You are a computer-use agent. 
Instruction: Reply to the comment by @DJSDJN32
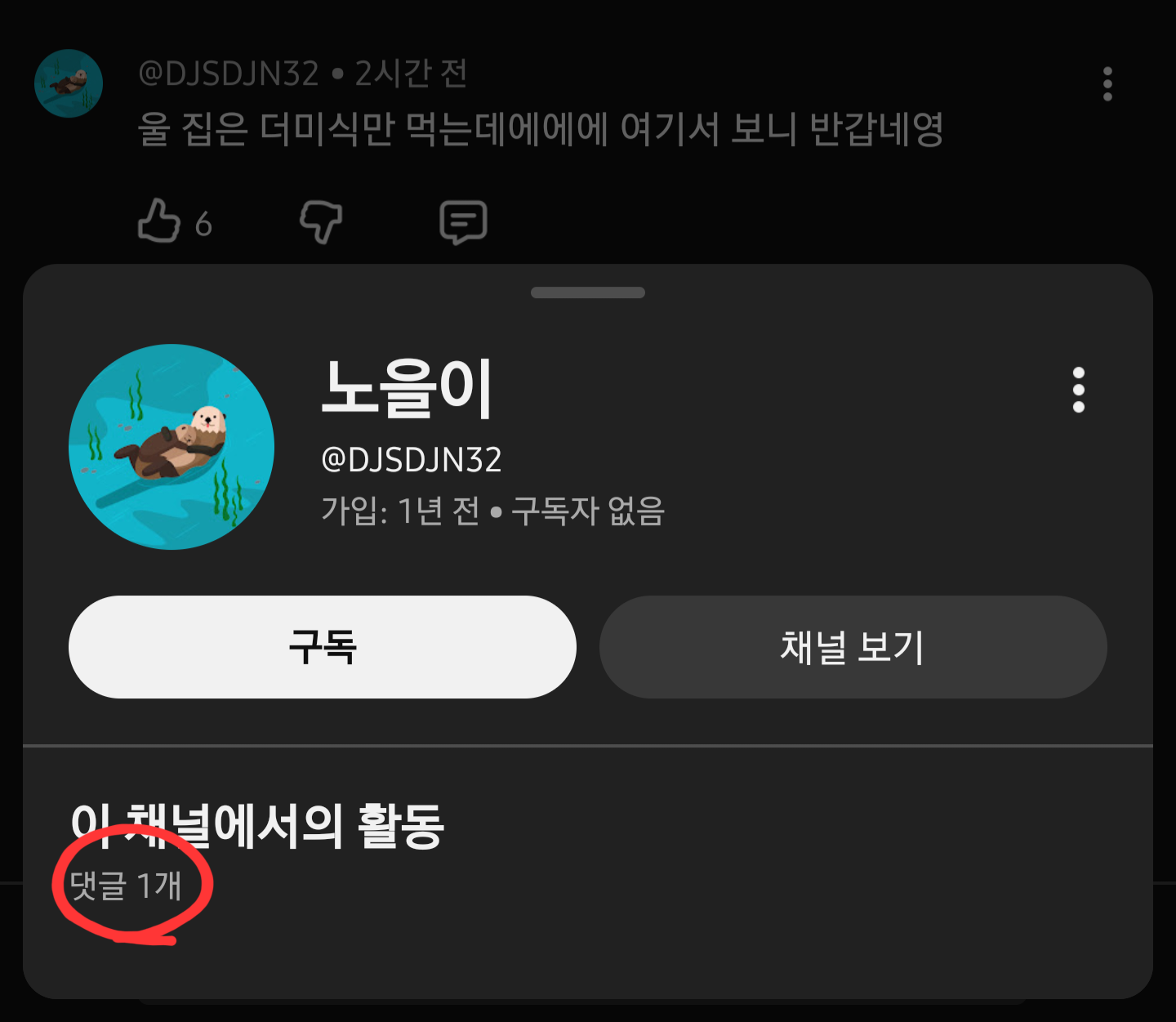463,221
